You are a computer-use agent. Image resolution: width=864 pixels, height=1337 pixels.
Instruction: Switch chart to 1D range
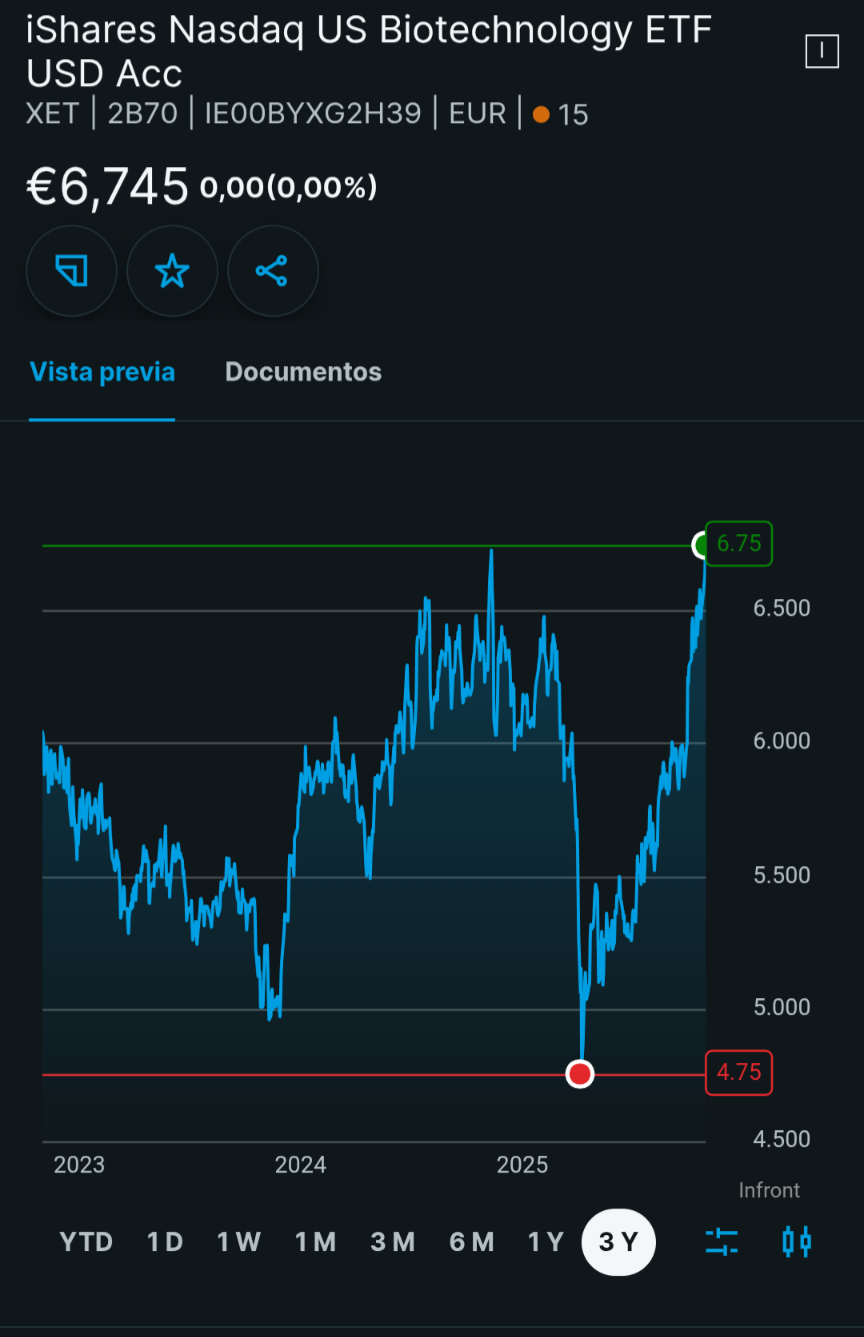165,1242
